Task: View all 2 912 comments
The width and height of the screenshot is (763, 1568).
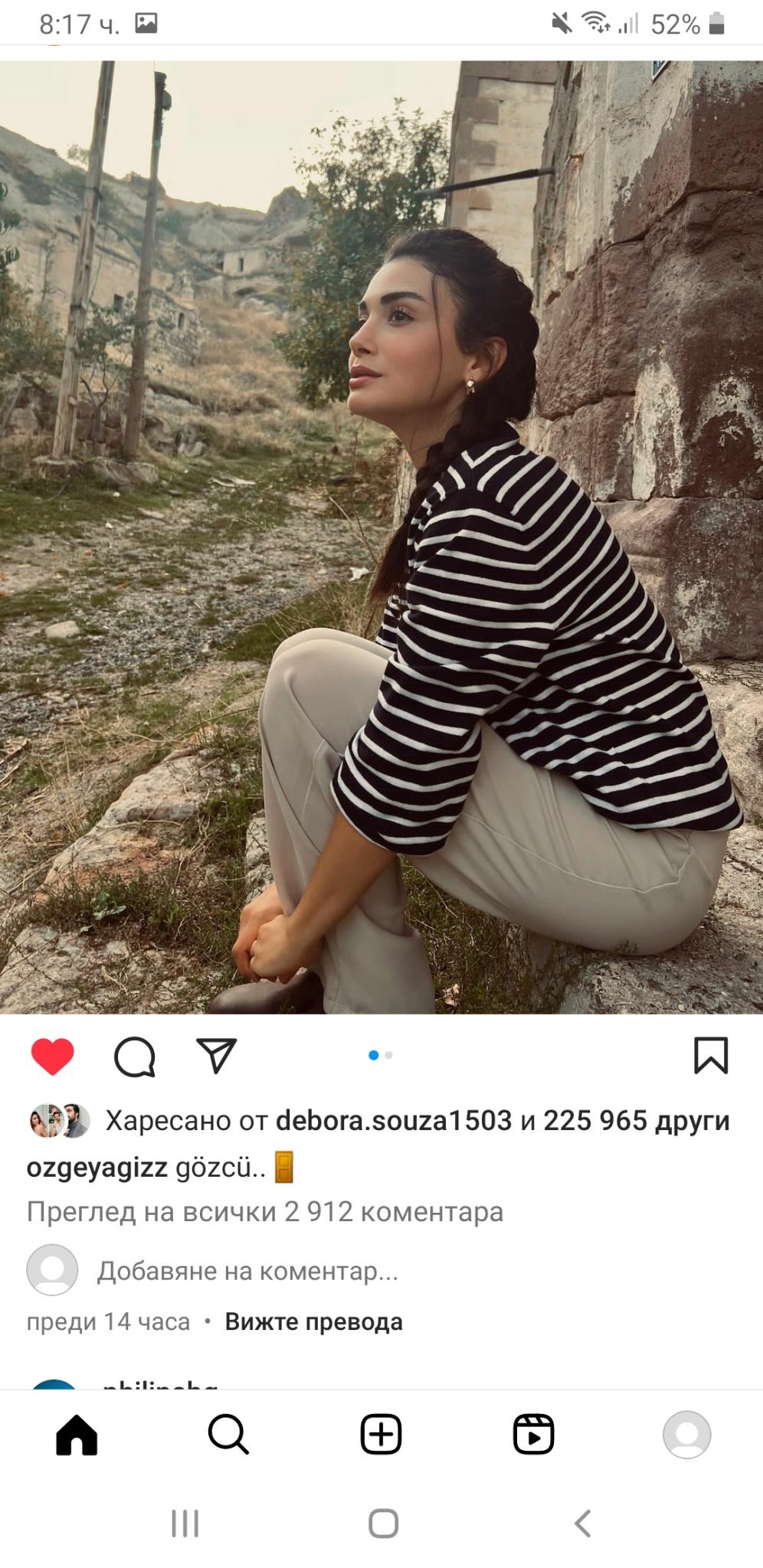Action: click(x=265, y=1212)
